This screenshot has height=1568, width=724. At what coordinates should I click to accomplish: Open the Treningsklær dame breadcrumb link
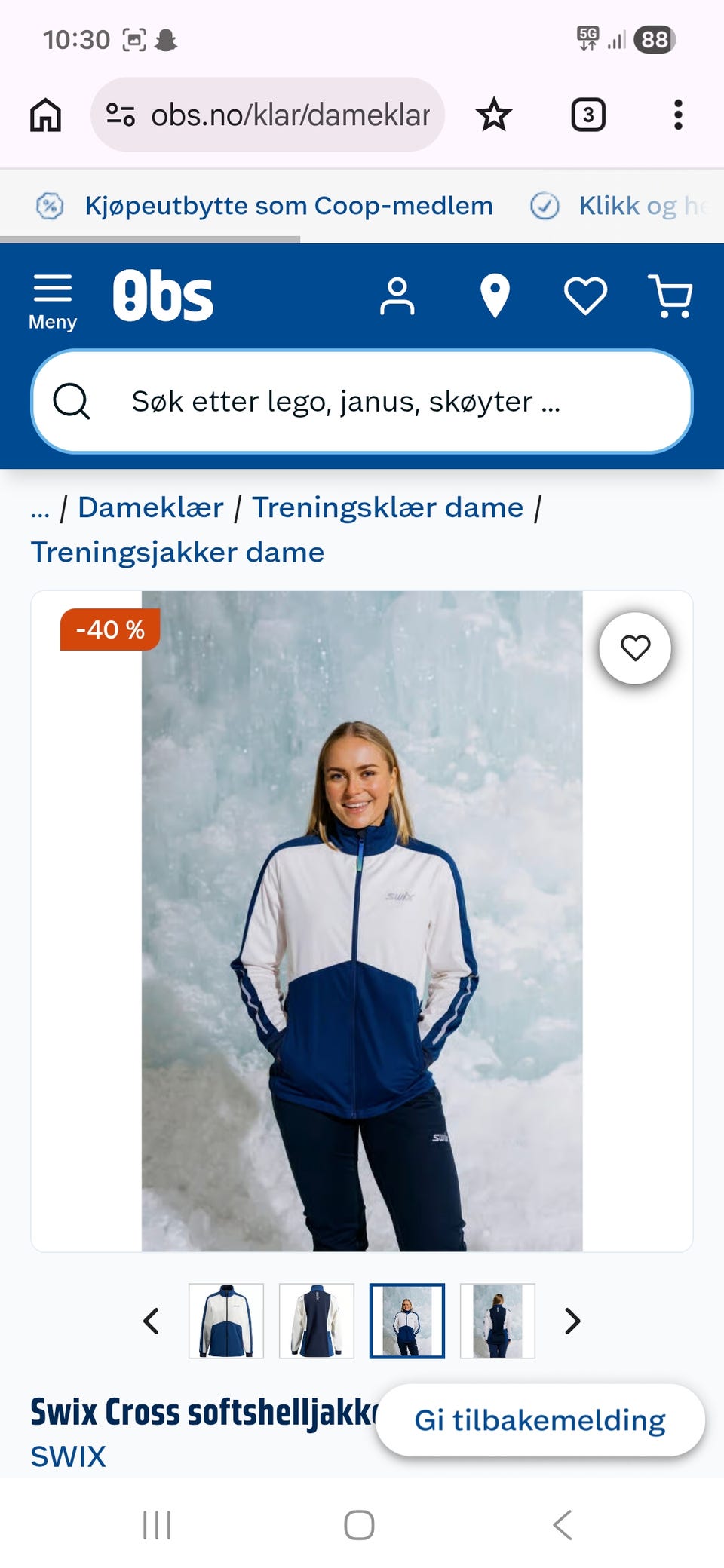click(388, 507)
